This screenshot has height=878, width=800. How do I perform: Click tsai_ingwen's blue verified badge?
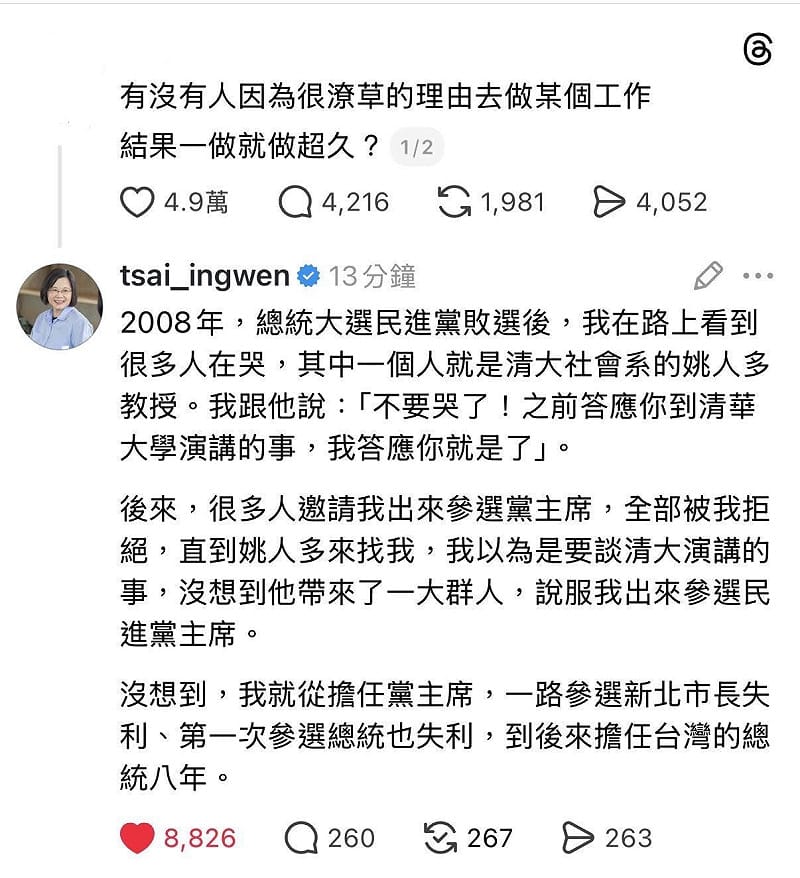point(308,270)
